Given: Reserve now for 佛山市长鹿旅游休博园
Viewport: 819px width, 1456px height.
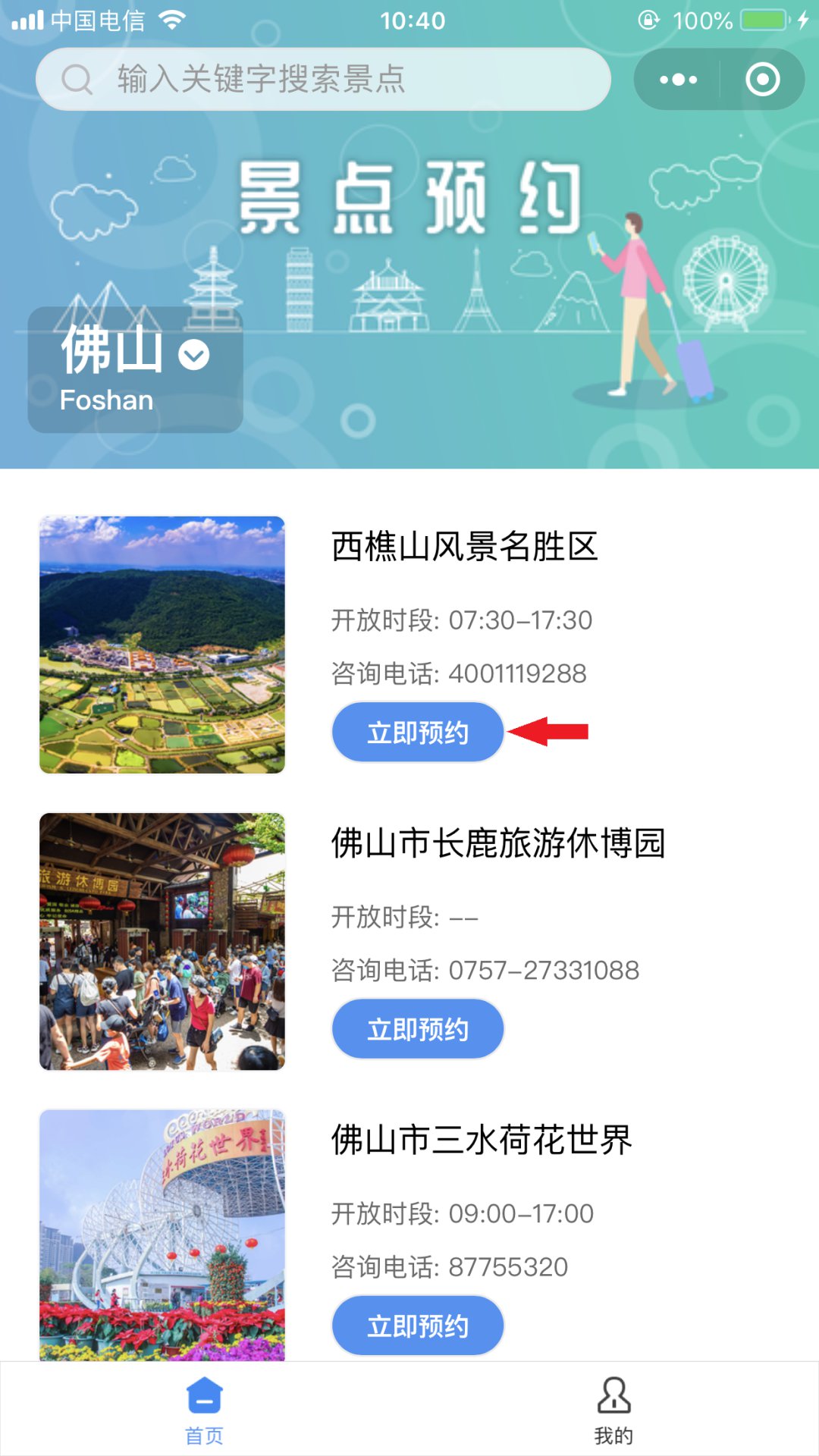Looking at the screenshot, I should tap(418, 1029).
